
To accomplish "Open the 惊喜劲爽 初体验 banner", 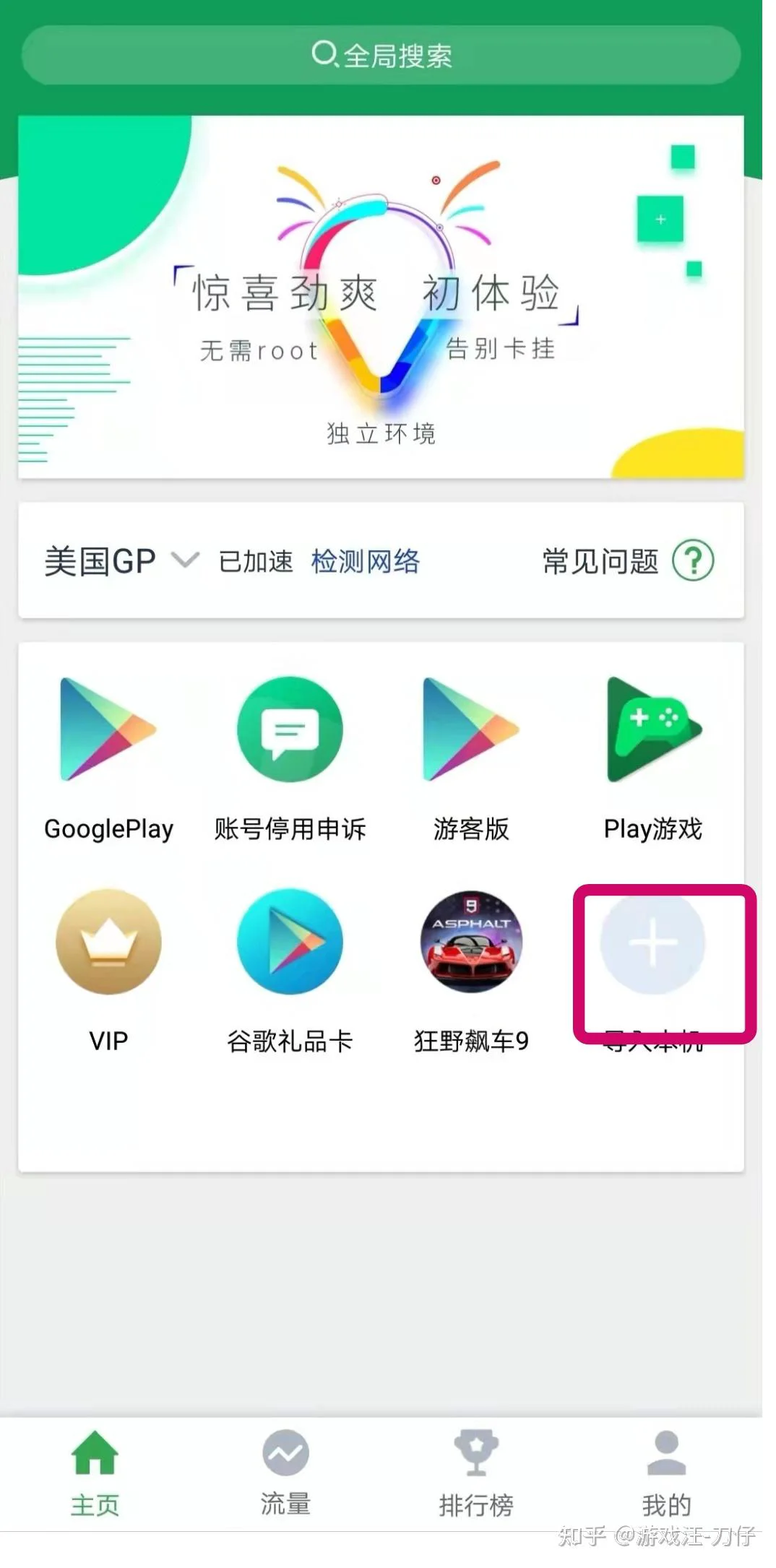I will [x=381, y=297].
